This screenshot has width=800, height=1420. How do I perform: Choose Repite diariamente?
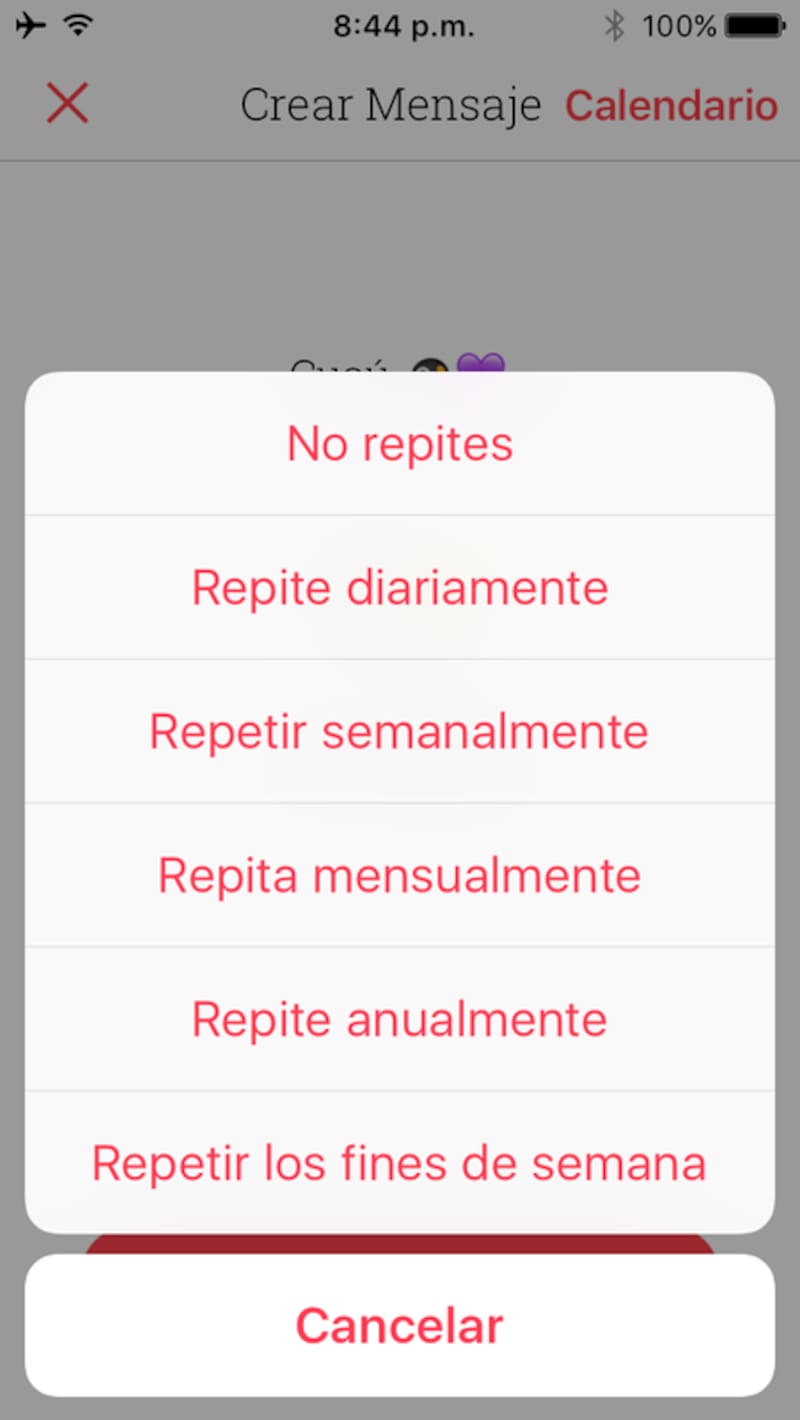[400, 588]
